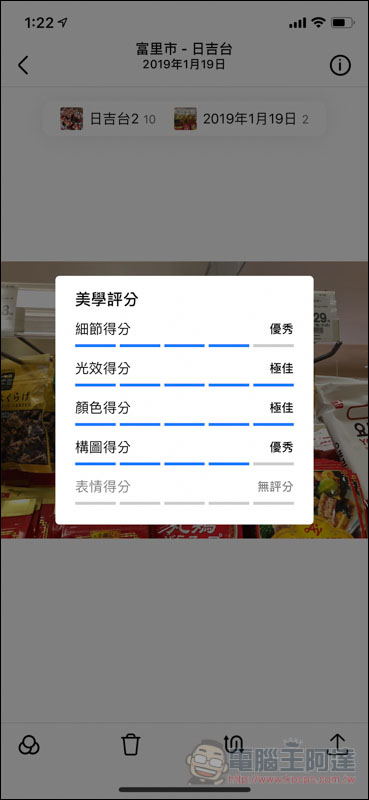369x800 pixels.
Task: Tap the rotate icon in bottom toolbar
Action: click(x=234, y=745)
